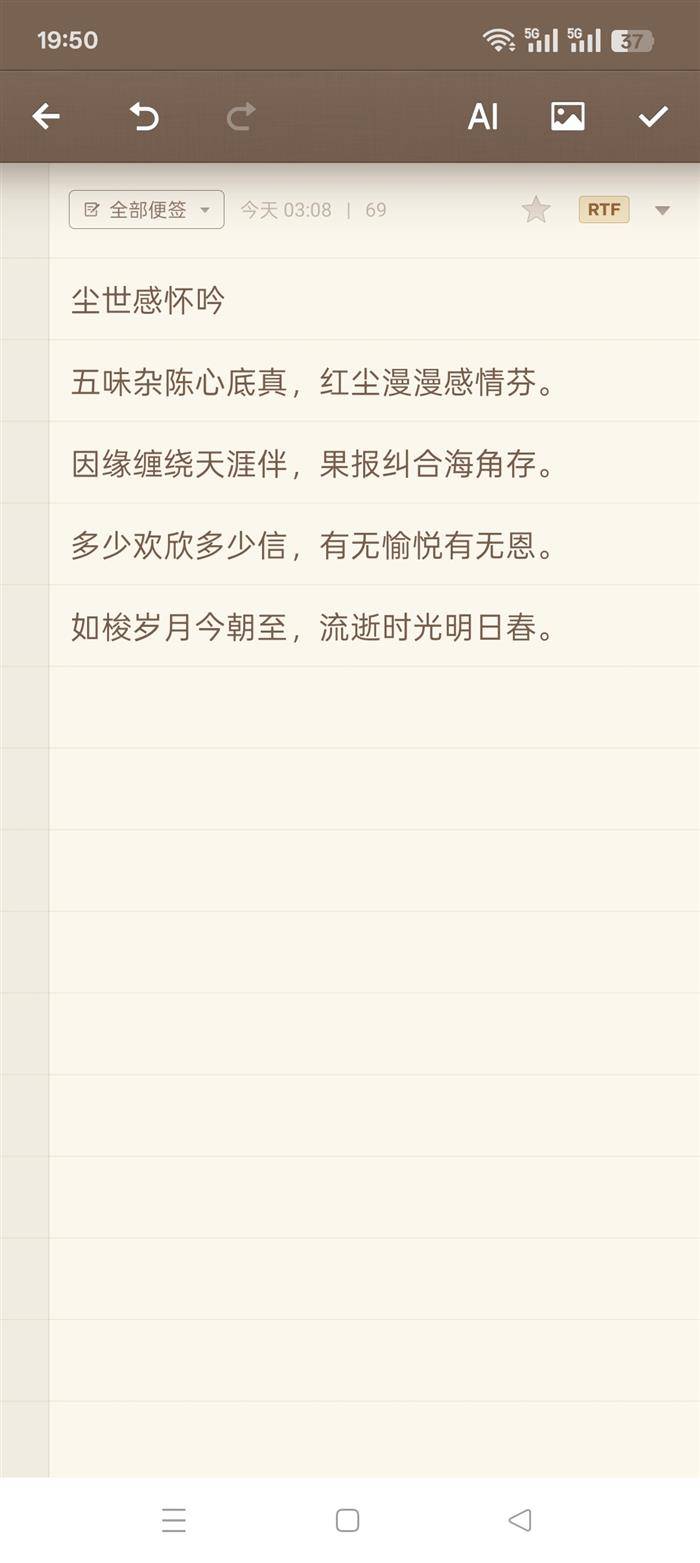The width and height of the screenshot is (700, 1563).
Task: Star this note as favorite
Action: pyautogui.click(x=536, y=210)
